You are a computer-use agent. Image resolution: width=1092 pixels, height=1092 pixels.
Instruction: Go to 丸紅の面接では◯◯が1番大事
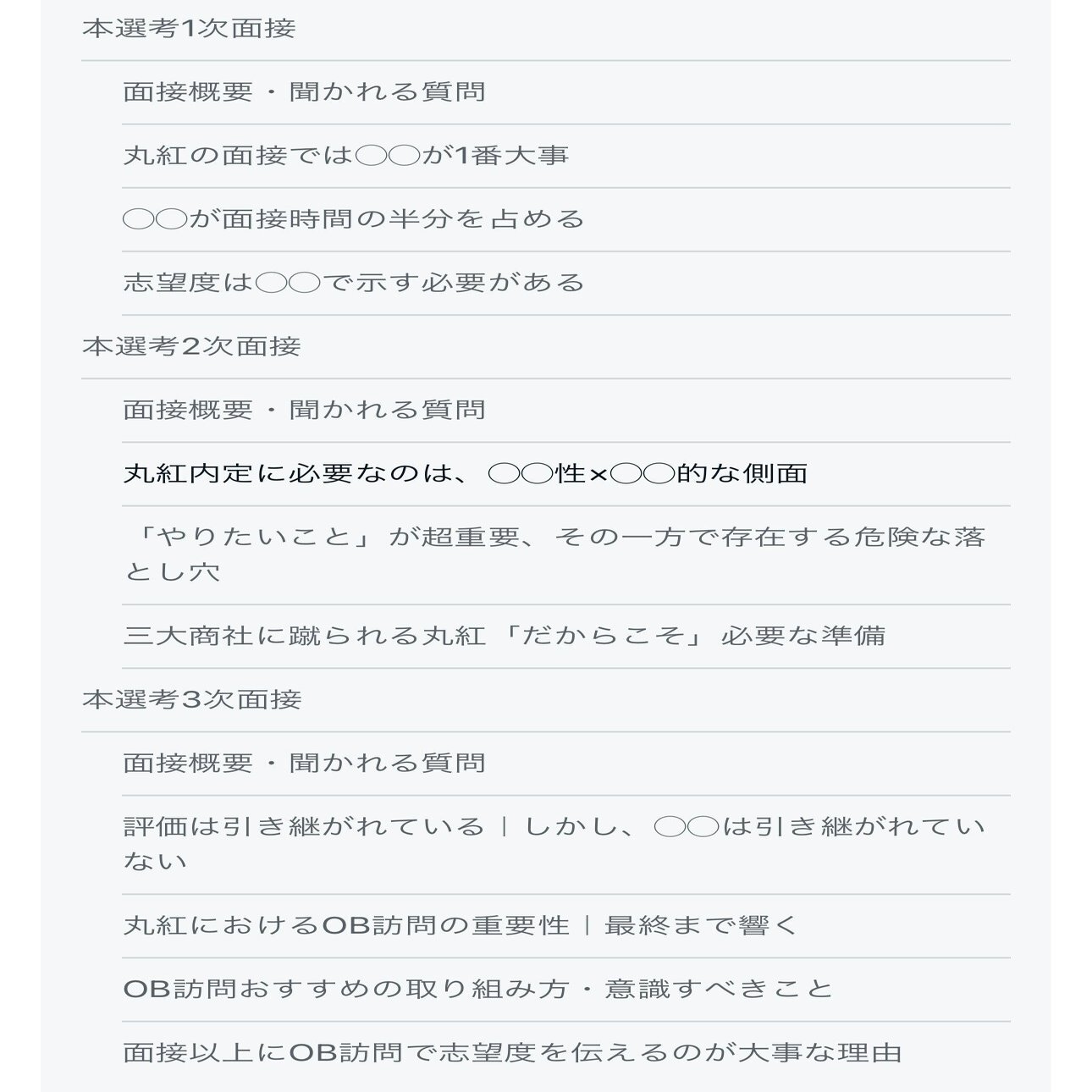tap(345, 156)
